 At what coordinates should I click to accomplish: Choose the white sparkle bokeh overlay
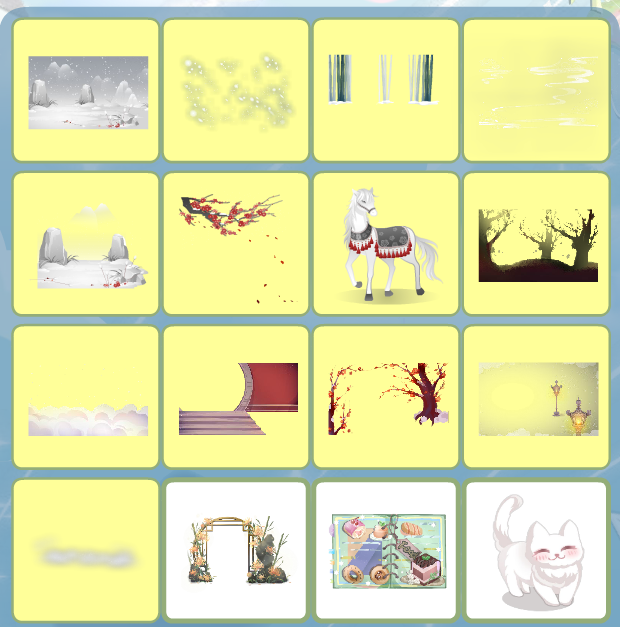click(x=236, y=91)
